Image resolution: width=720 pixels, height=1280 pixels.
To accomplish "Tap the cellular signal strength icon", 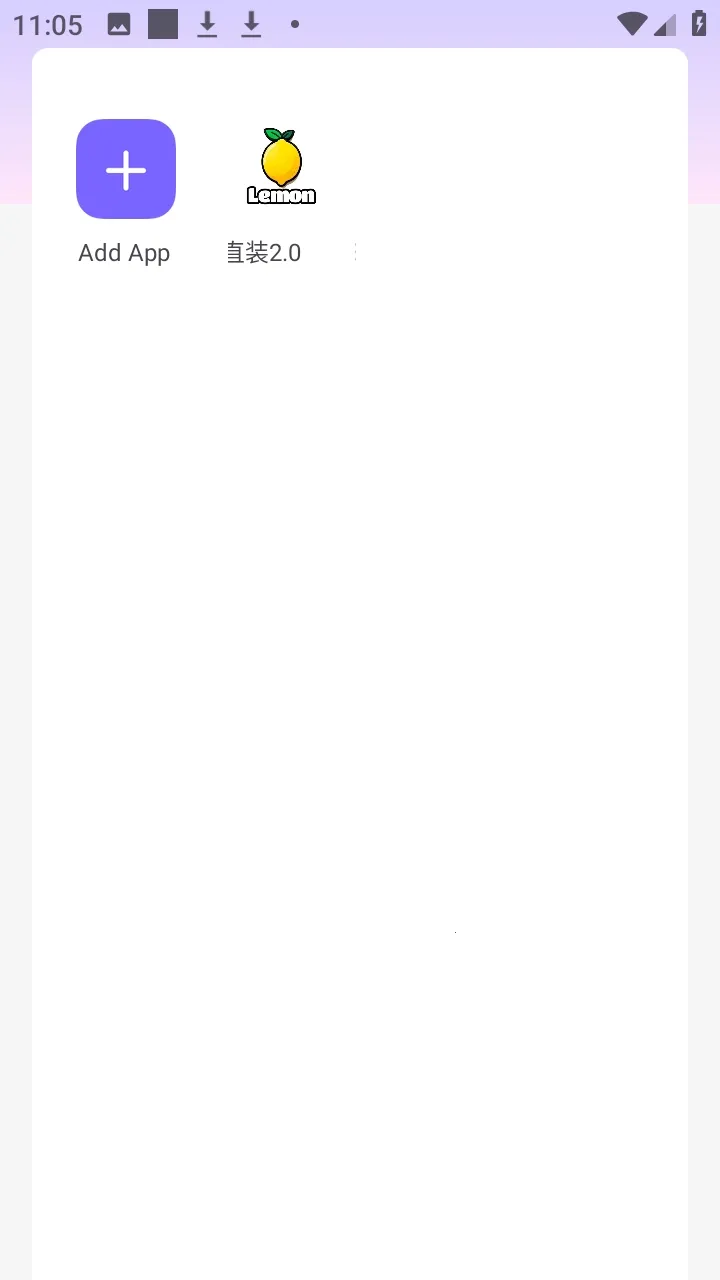I will pos(667,24).
